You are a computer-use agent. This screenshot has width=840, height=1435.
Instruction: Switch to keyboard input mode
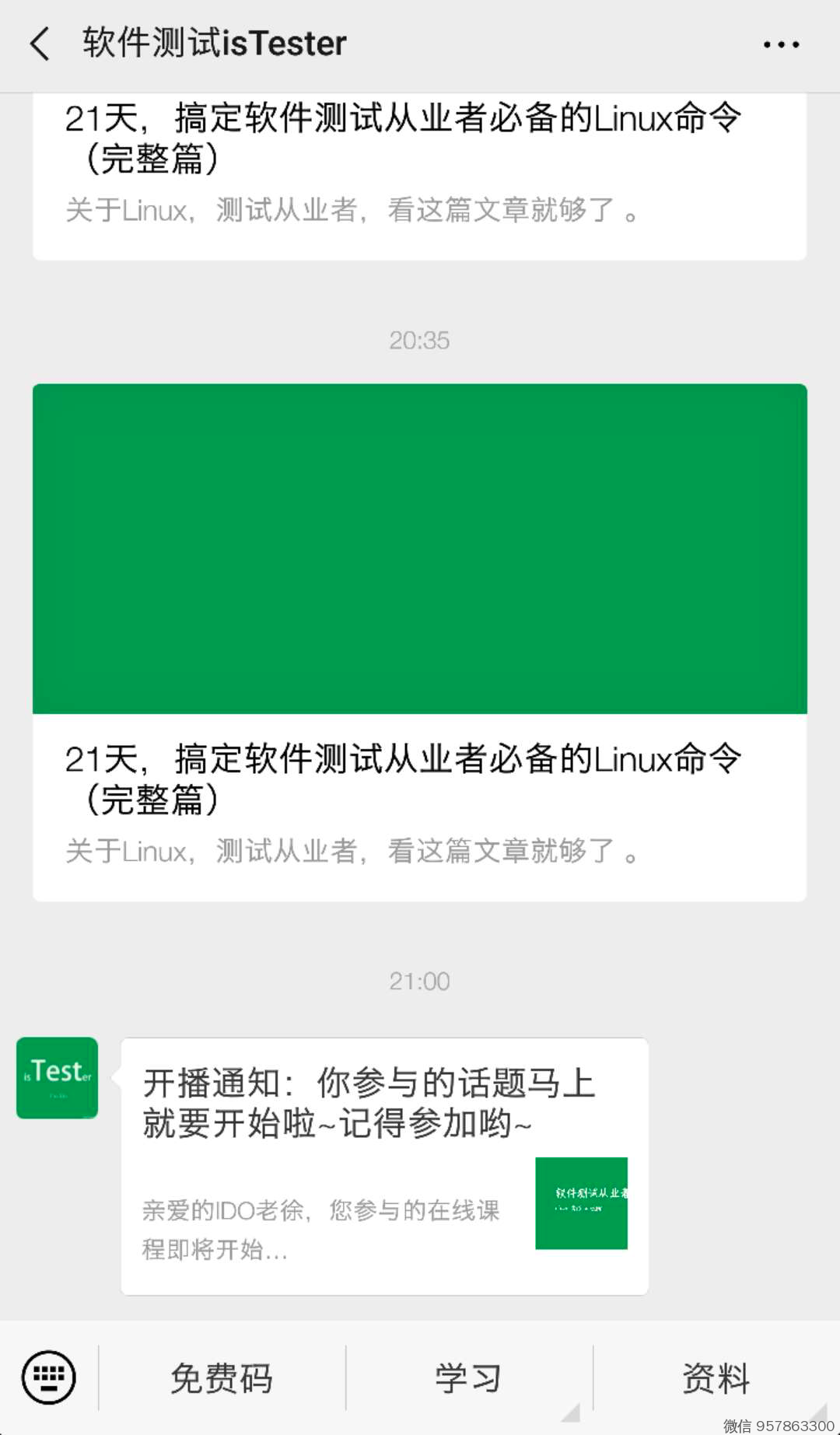click(49, 1377)
